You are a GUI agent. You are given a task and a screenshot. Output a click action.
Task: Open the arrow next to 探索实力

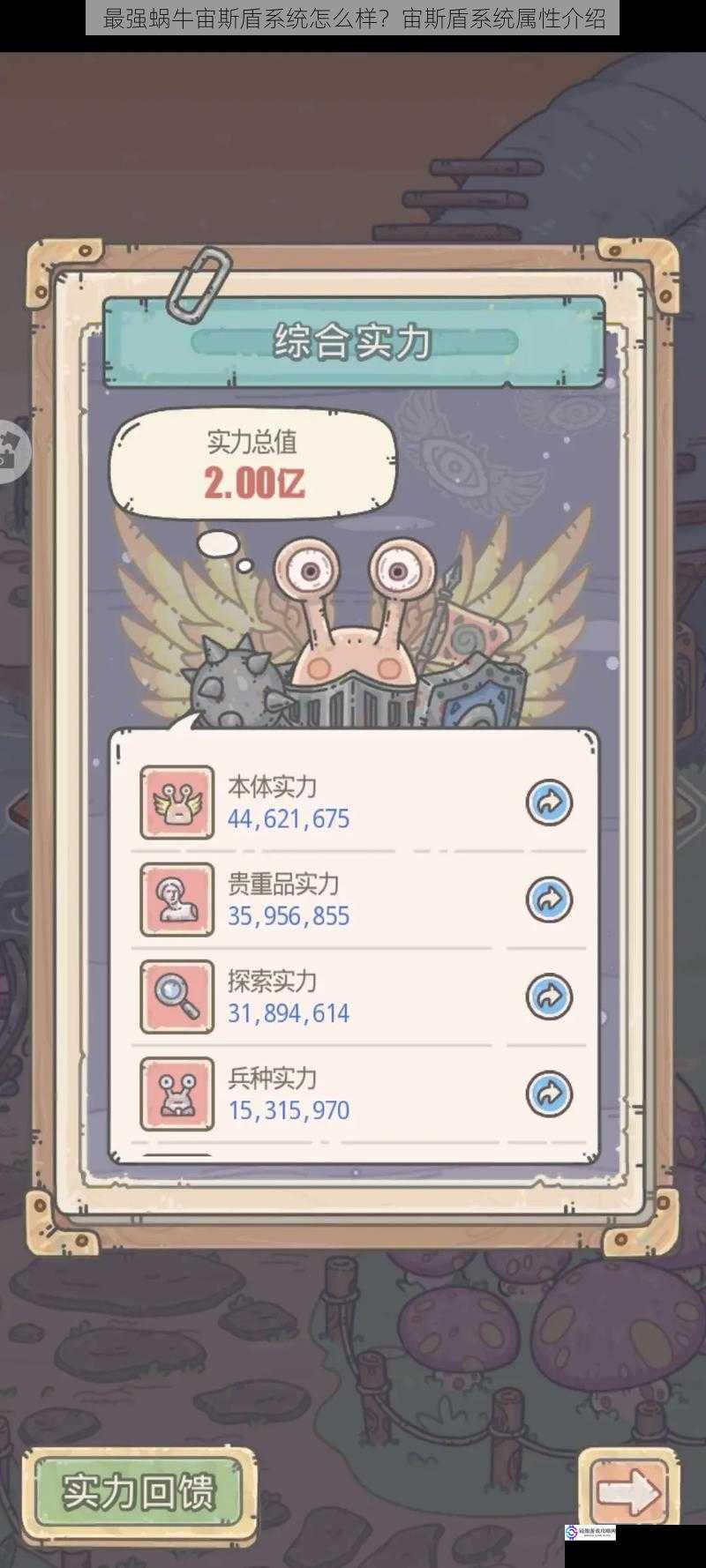click(549, 997)
